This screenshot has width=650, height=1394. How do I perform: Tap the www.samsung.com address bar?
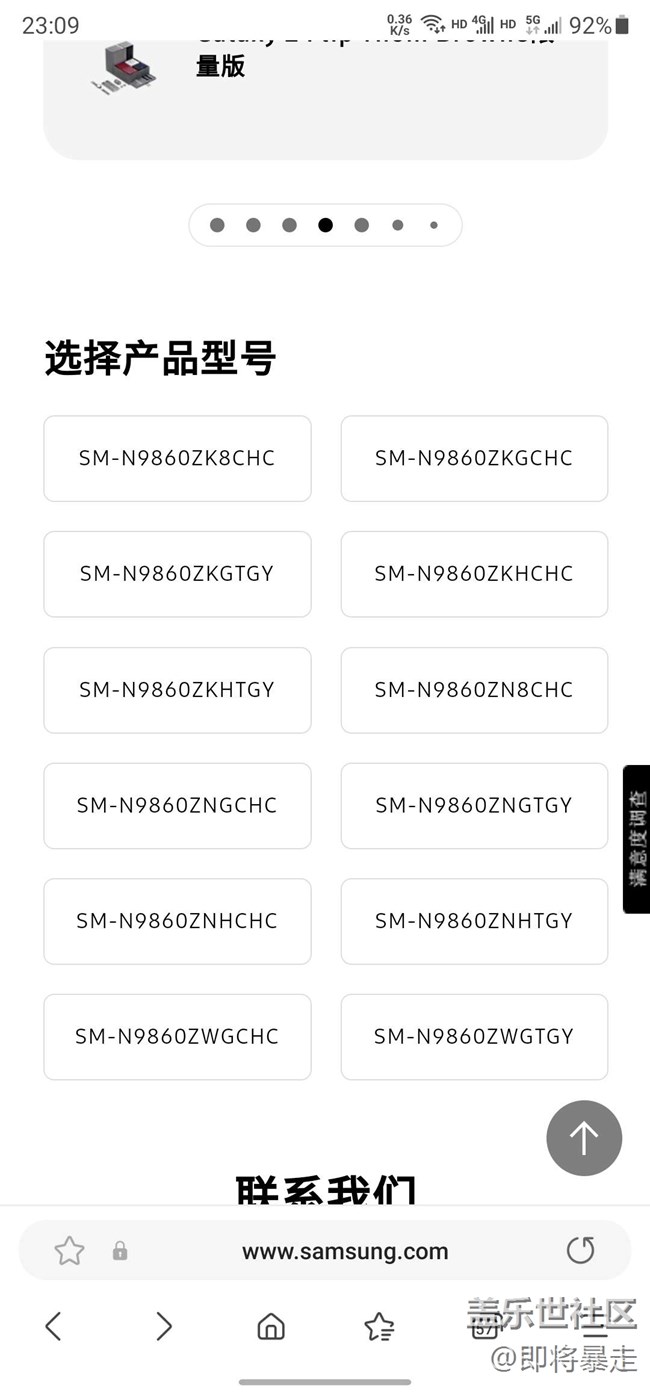pos(345,1251)
